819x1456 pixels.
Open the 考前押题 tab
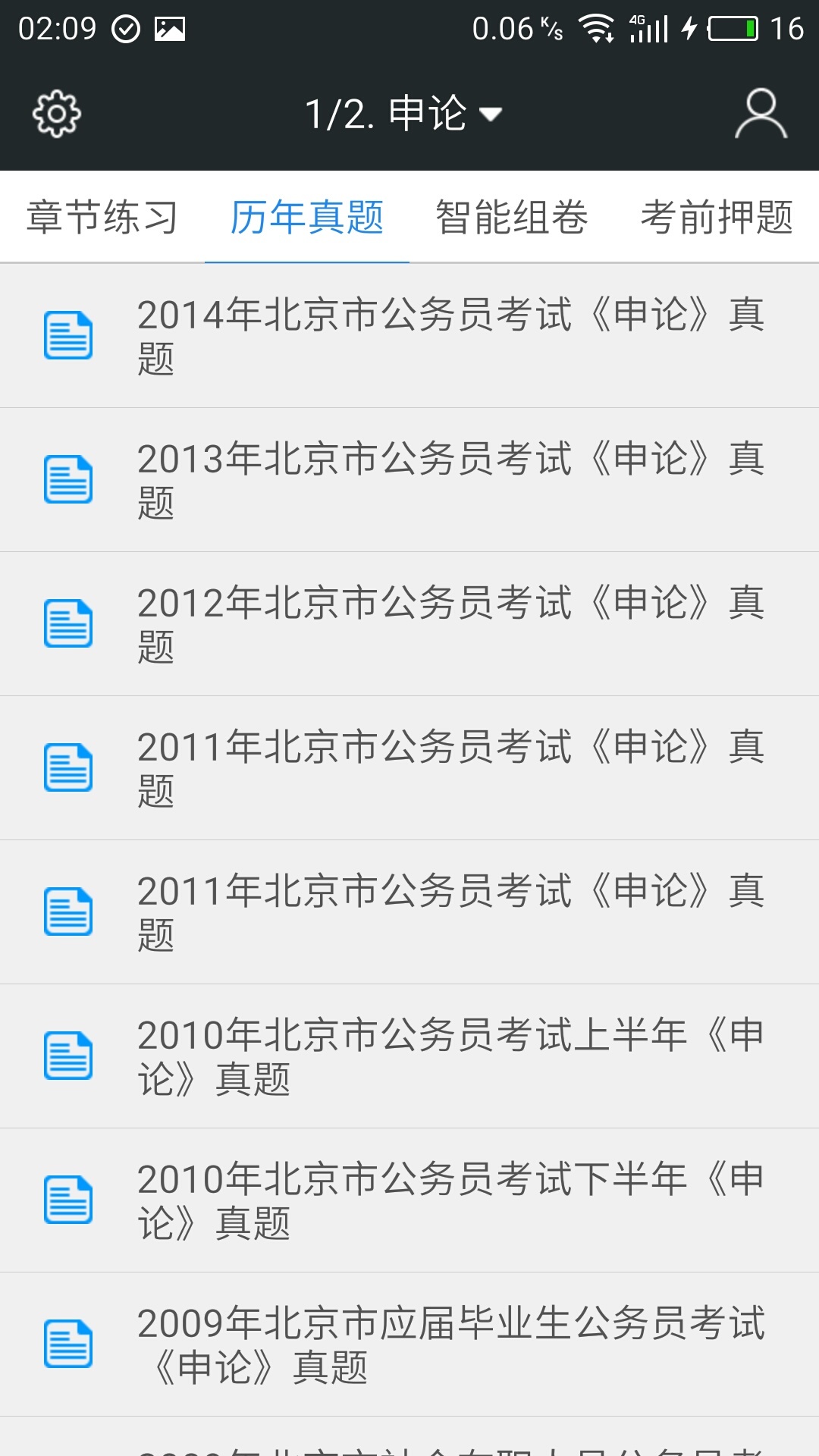pos(717,216)
